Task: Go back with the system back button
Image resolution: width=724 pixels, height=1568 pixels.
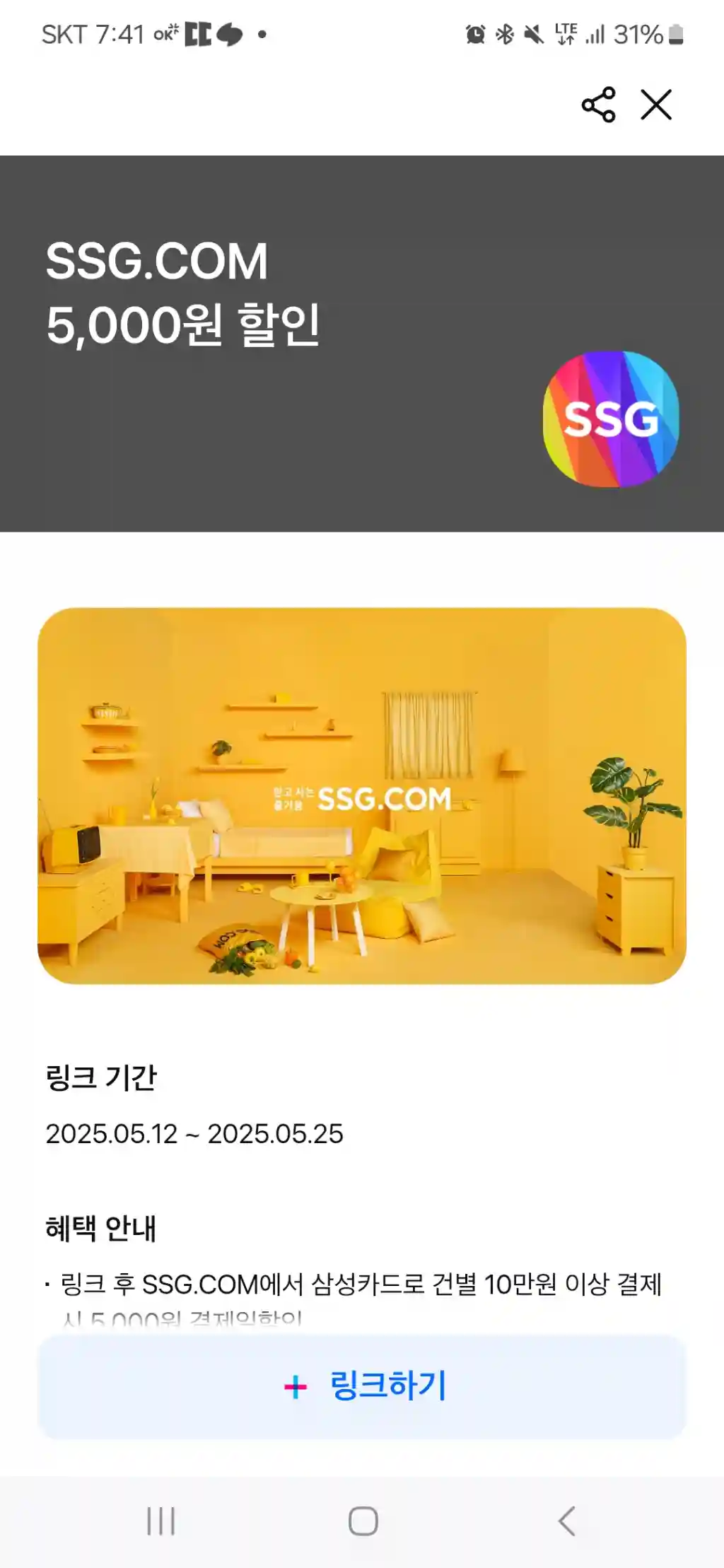Action: [x=566, y=1521]
